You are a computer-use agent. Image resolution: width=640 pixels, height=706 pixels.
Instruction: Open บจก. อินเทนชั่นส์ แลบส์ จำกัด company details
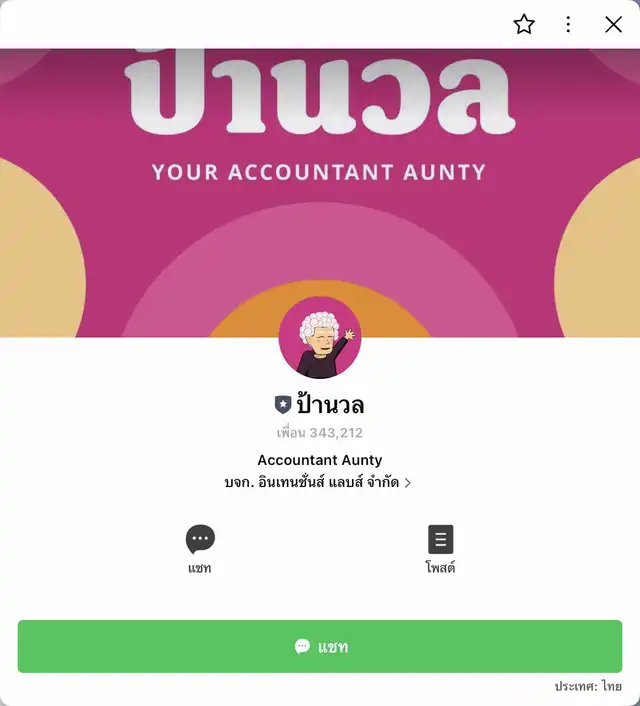click(318, 482)
